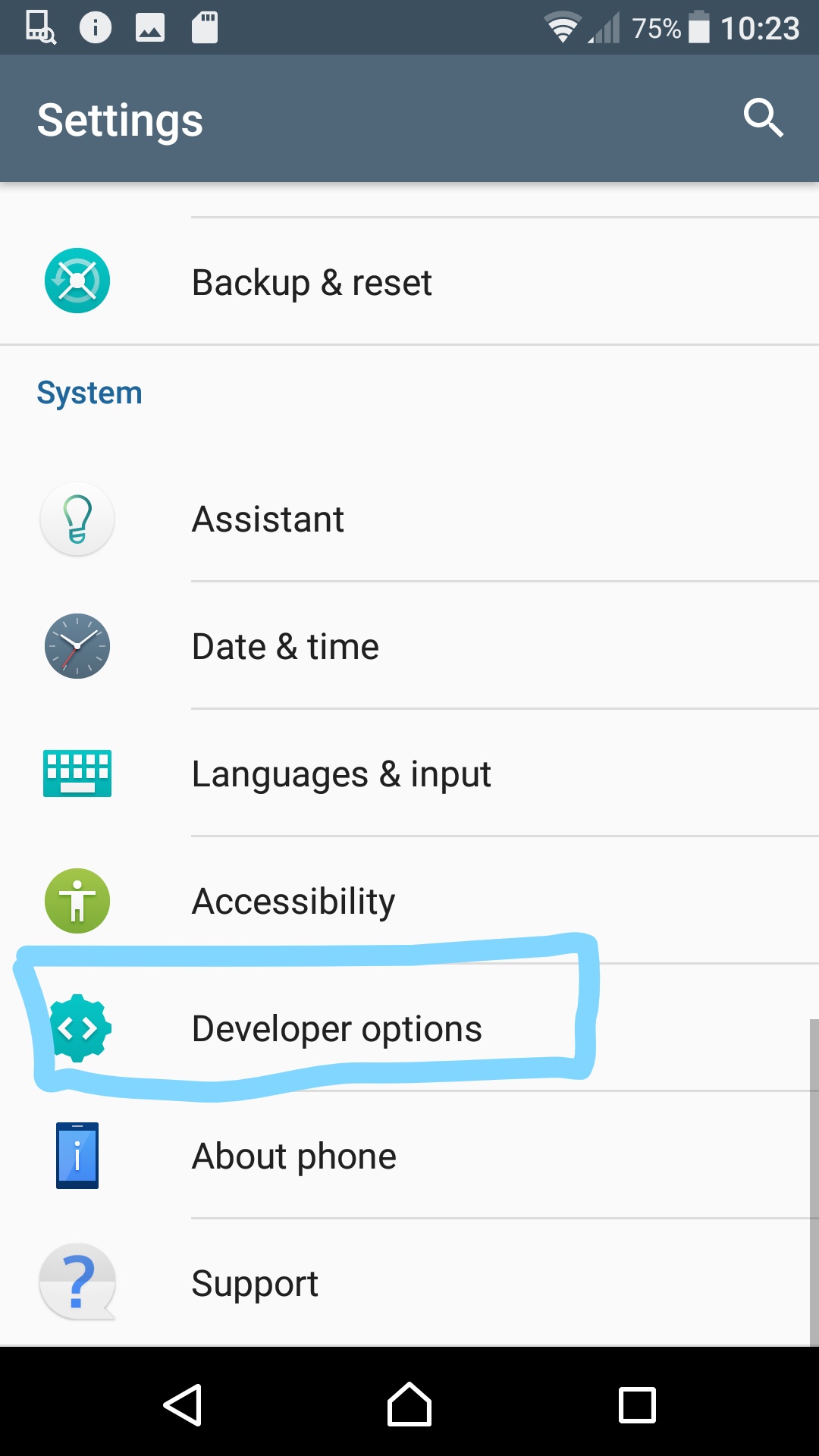Screen dimensions: 819x1456
Task: Open Accessibility settings
Action: pos(409,901)
